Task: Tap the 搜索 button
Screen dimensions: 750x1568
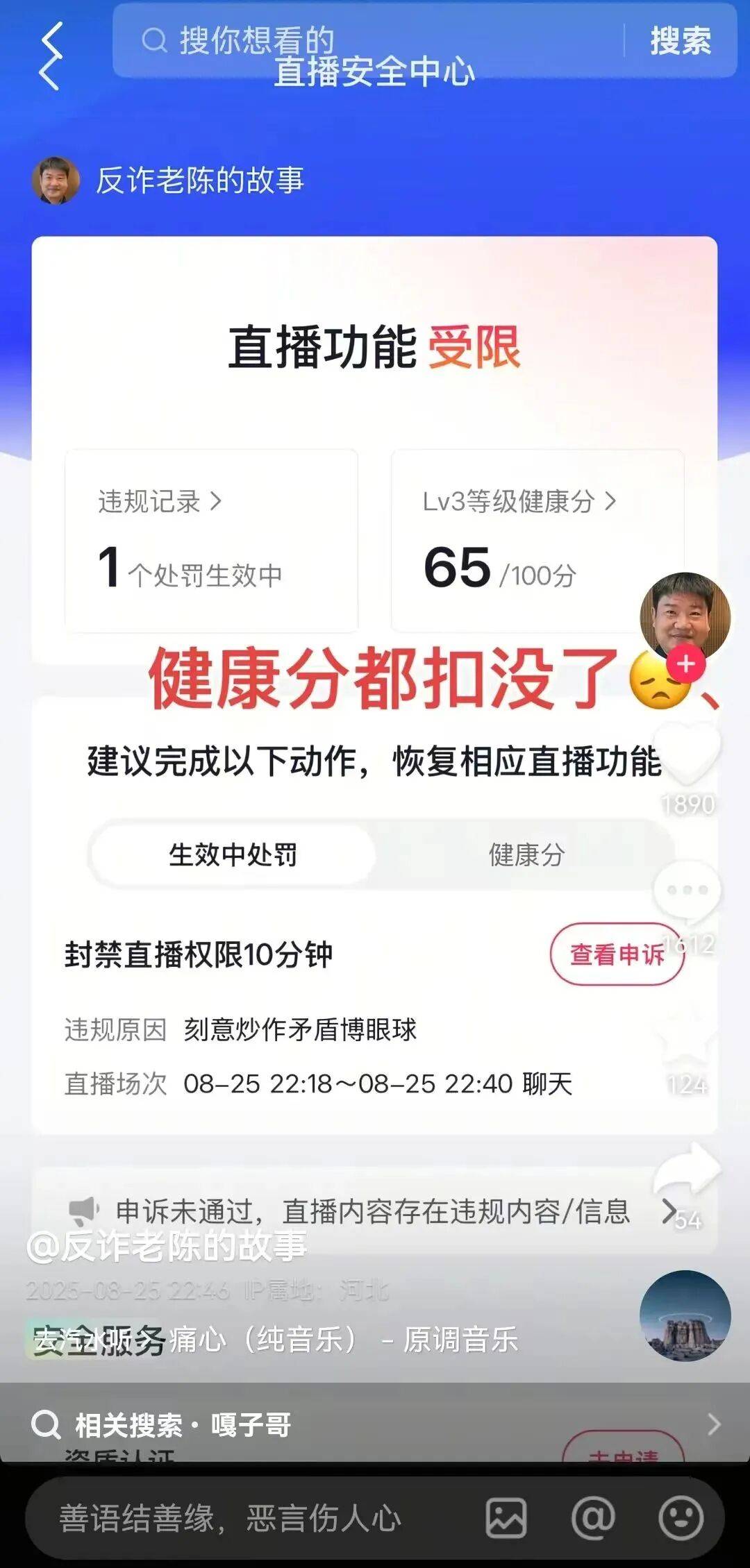Action: (x=680, y=40)
